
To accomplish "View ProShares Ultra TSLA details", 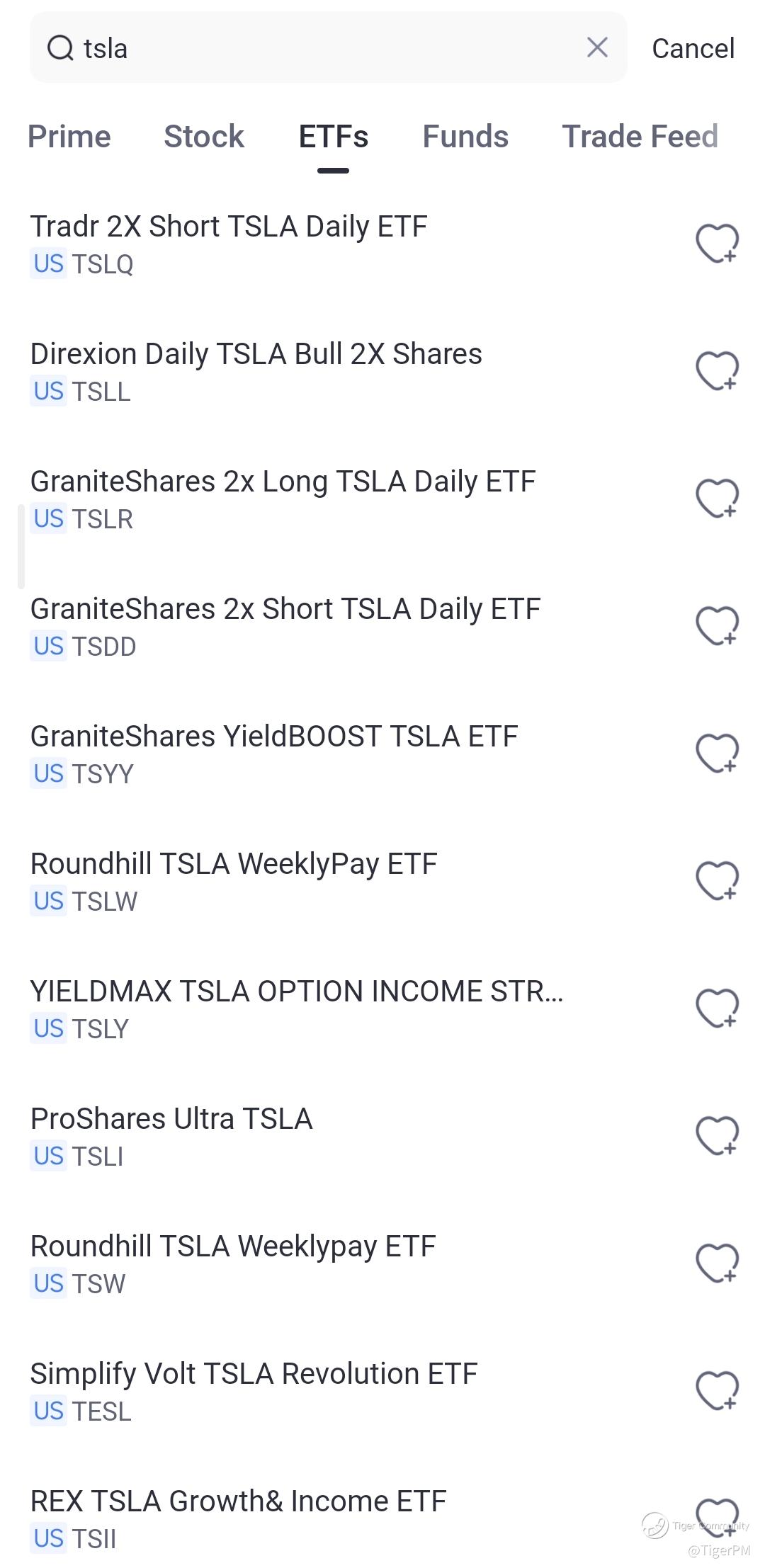I will [x=171, y=1135].
